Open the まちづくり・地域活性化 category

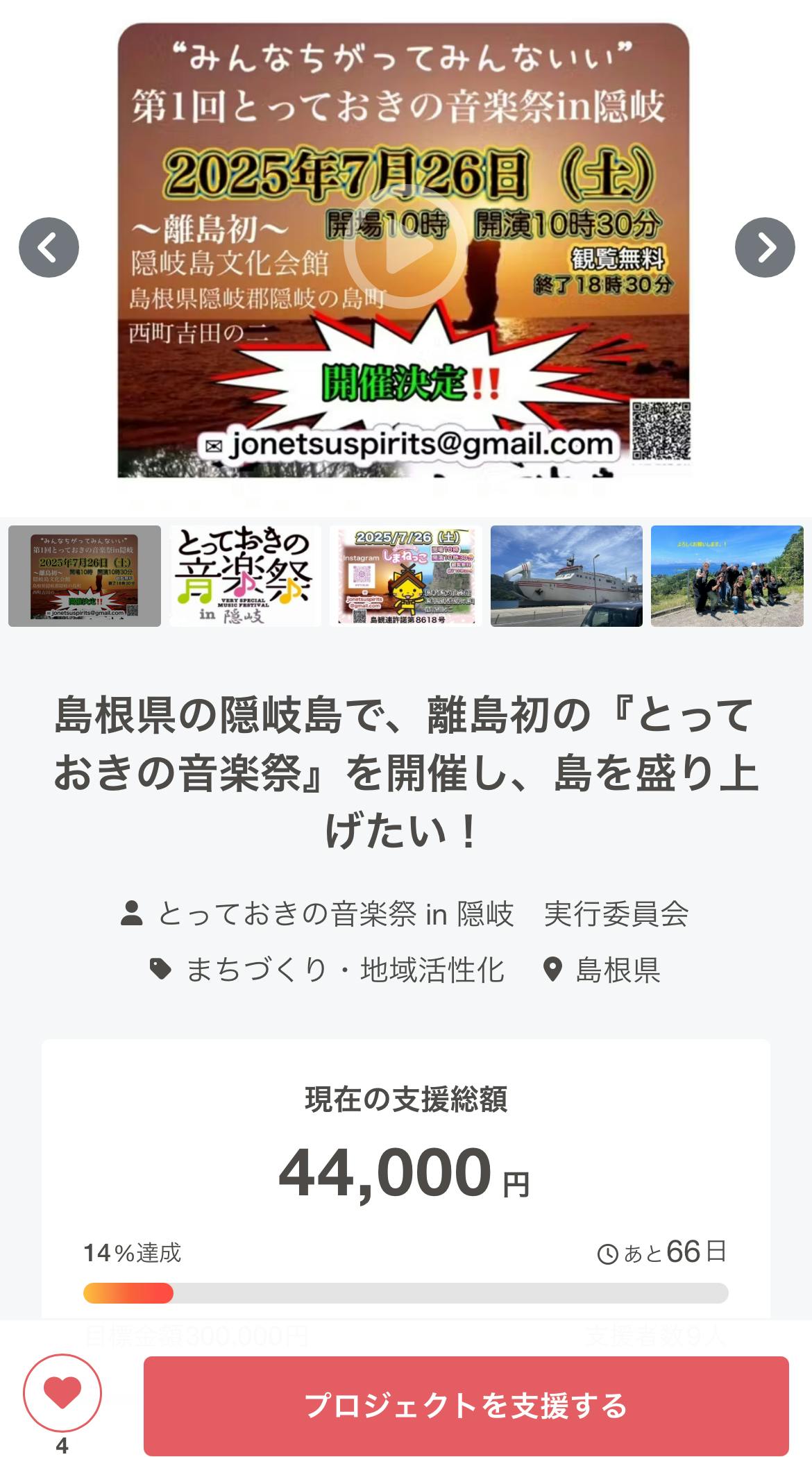click(328, 970)
